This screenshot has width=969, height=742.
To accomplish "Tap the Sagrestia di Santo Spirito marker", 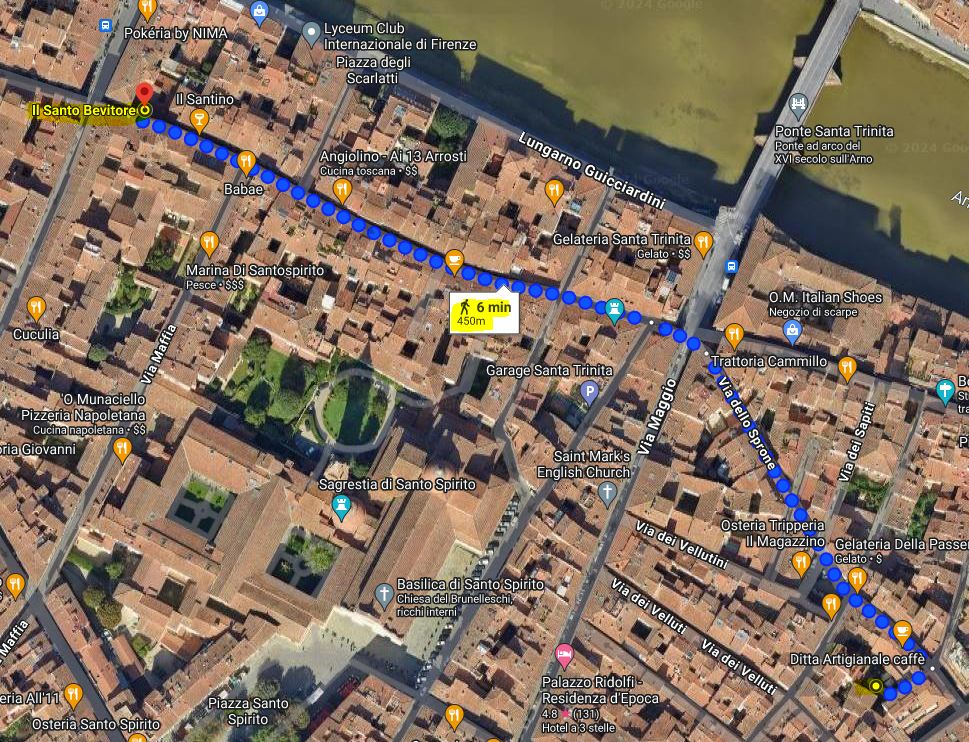I will coord(342,508).
